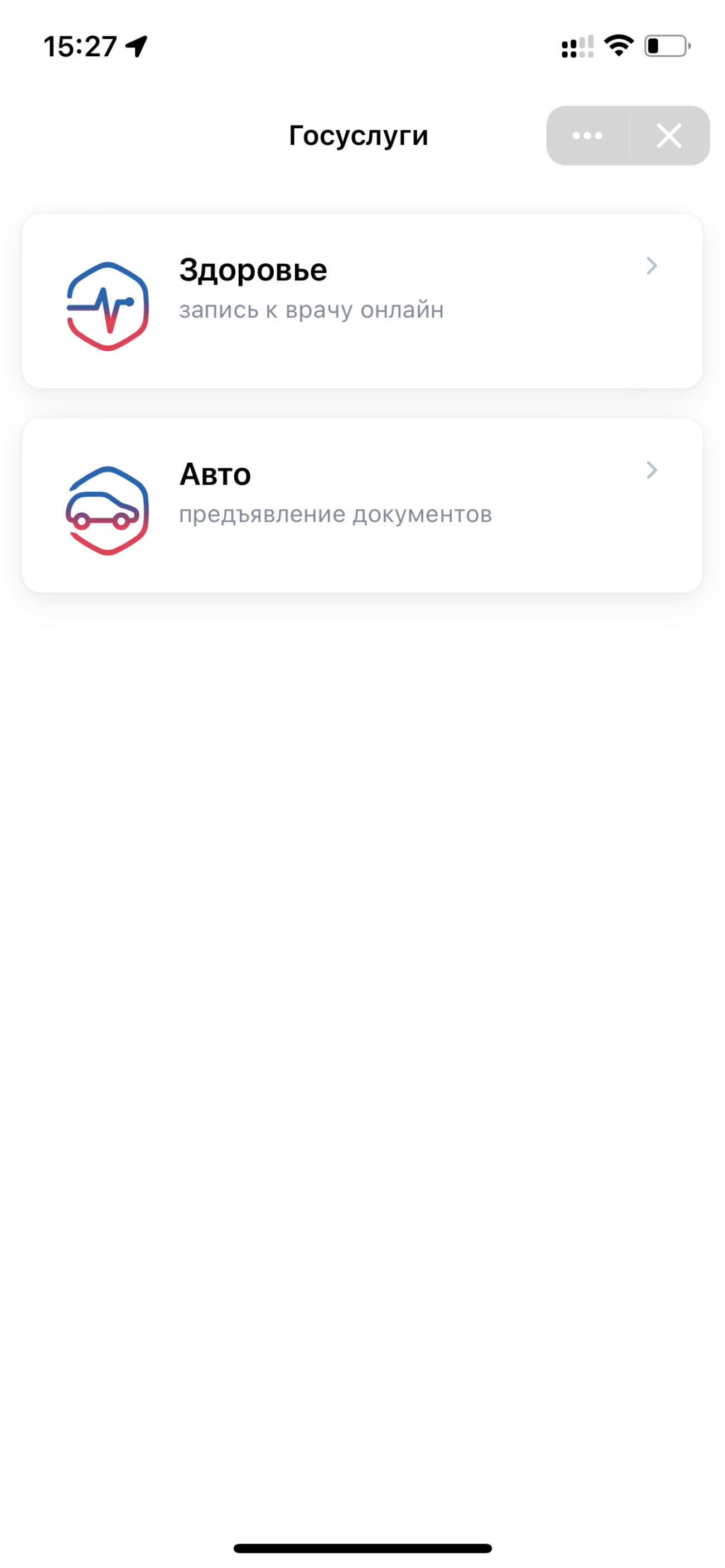
Task: Tap the Госуслуги title
Action: tap(358, 135)
